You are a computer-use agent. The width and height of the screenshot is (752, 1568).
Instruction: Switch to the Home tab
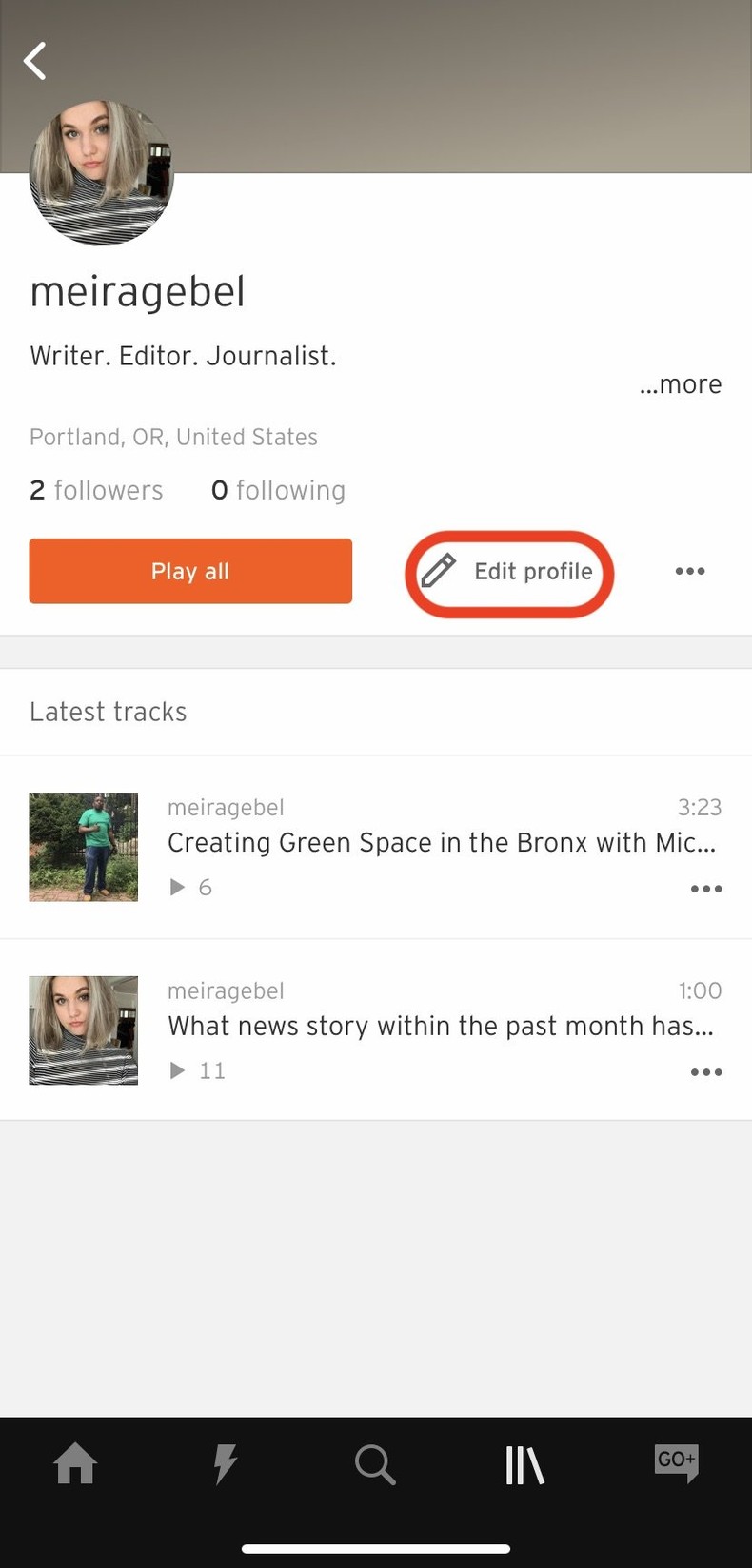point(75,1463)
